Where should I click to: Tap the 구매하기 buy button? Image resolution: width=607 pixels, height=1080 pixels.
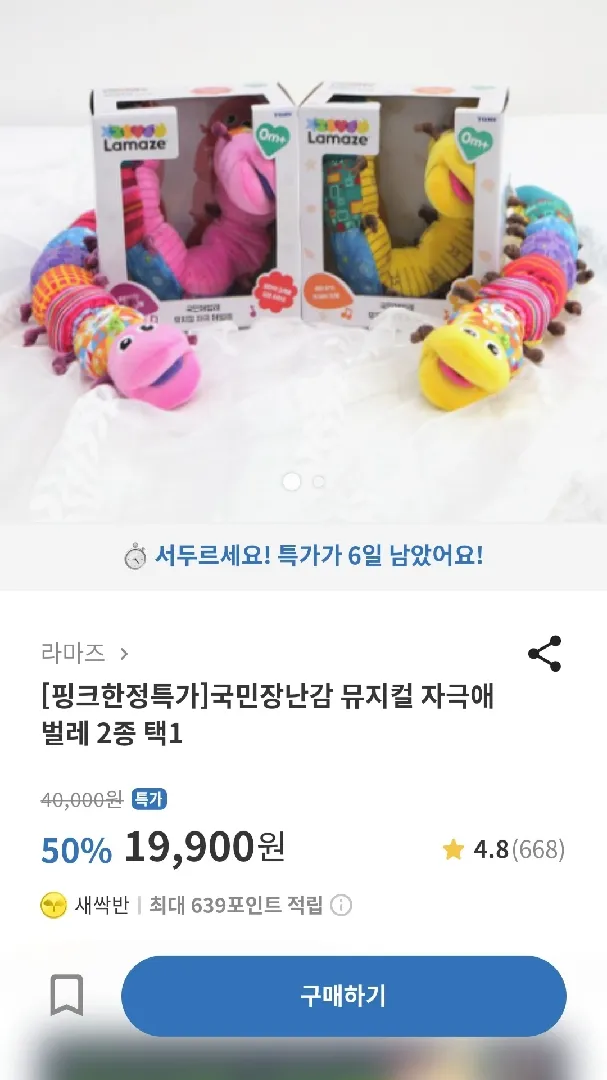(x=344, y=996)
